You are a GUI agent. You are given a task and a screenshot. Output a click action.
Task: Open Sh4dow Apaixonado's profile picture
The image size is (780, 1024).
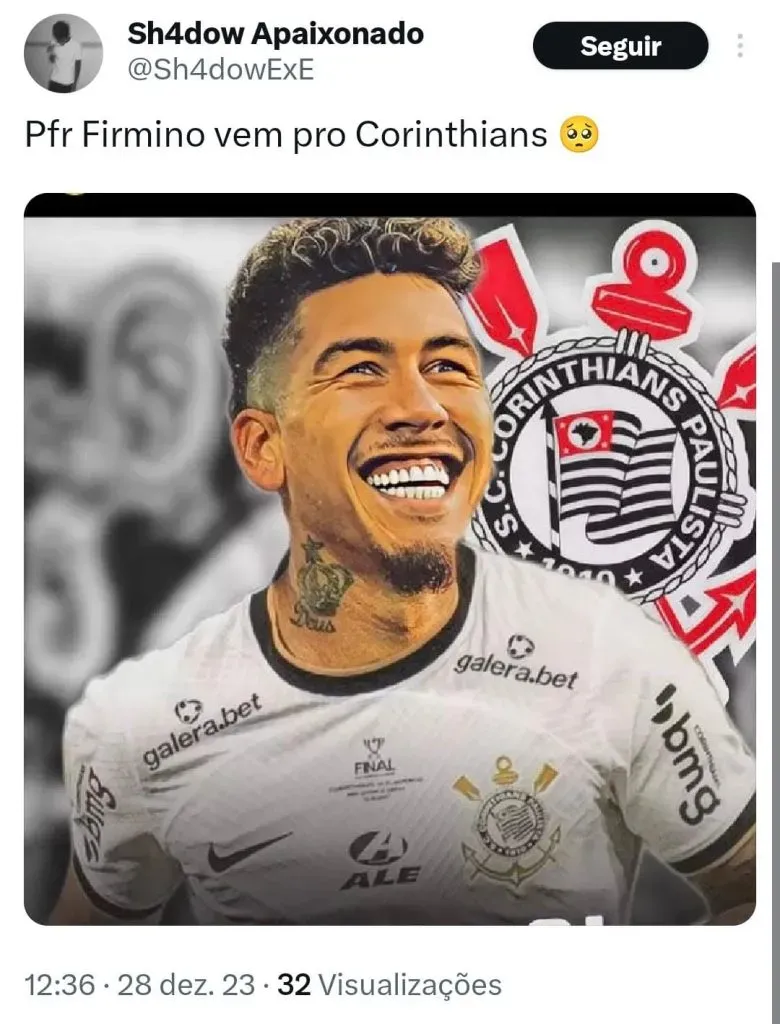(63, 53)
